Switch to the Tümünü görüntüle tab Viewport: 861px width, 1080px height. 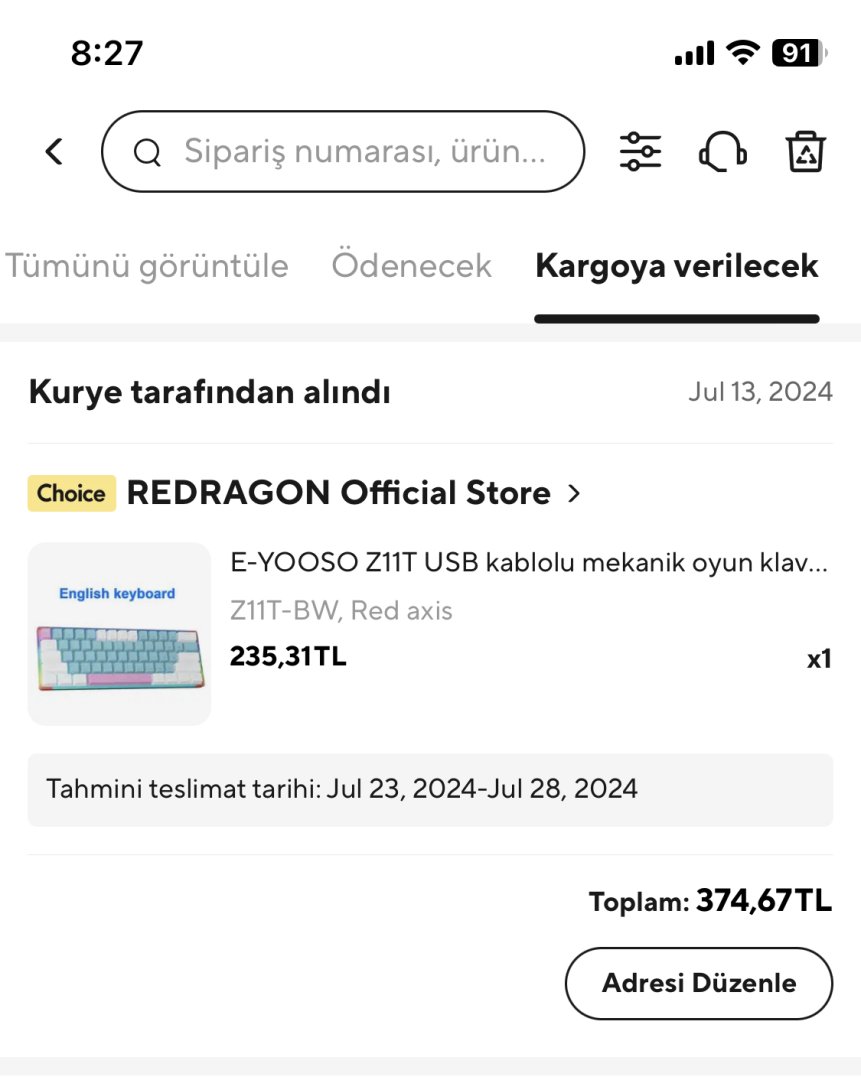147,266
